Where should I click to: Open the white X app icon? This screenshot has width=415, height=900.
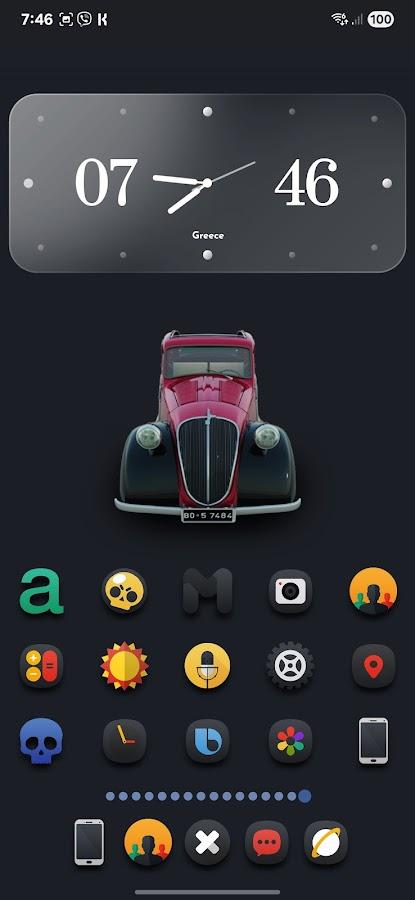pyautogui.click(x=207, y=843)
